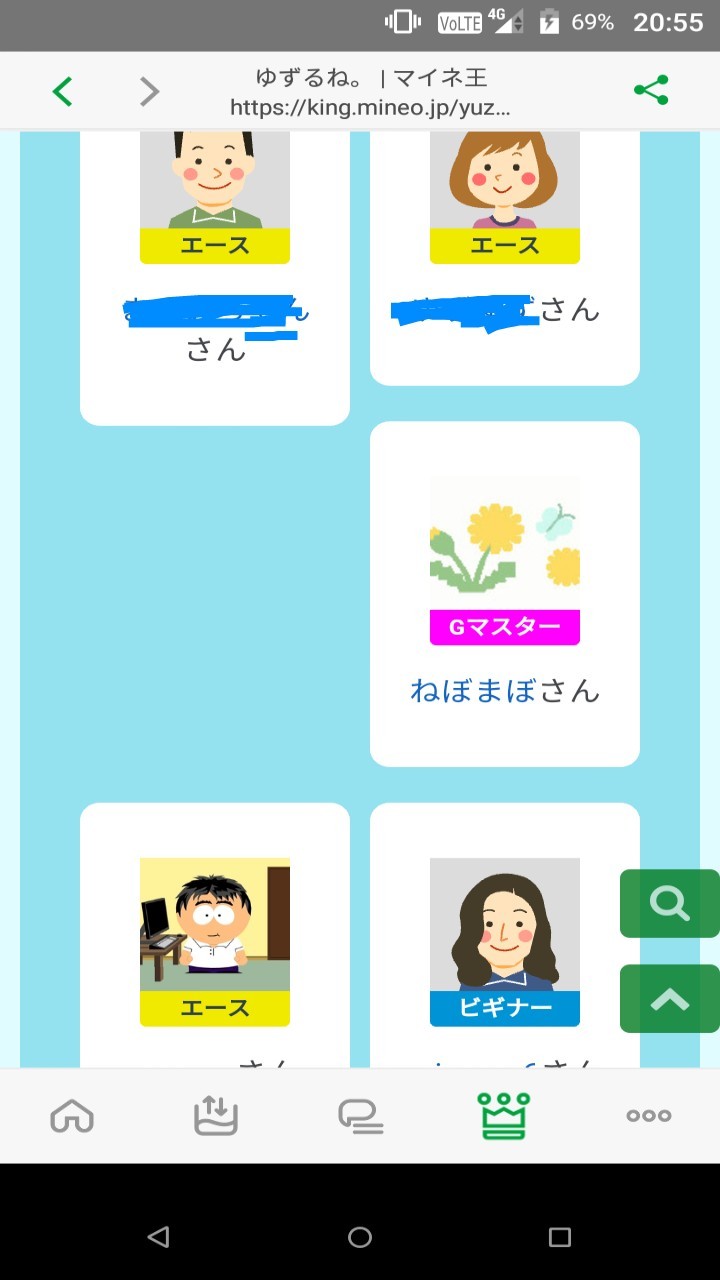Viewport: 720px width, 1280px height.
Task: Open the system recent apps
Action: point(560,1237)
